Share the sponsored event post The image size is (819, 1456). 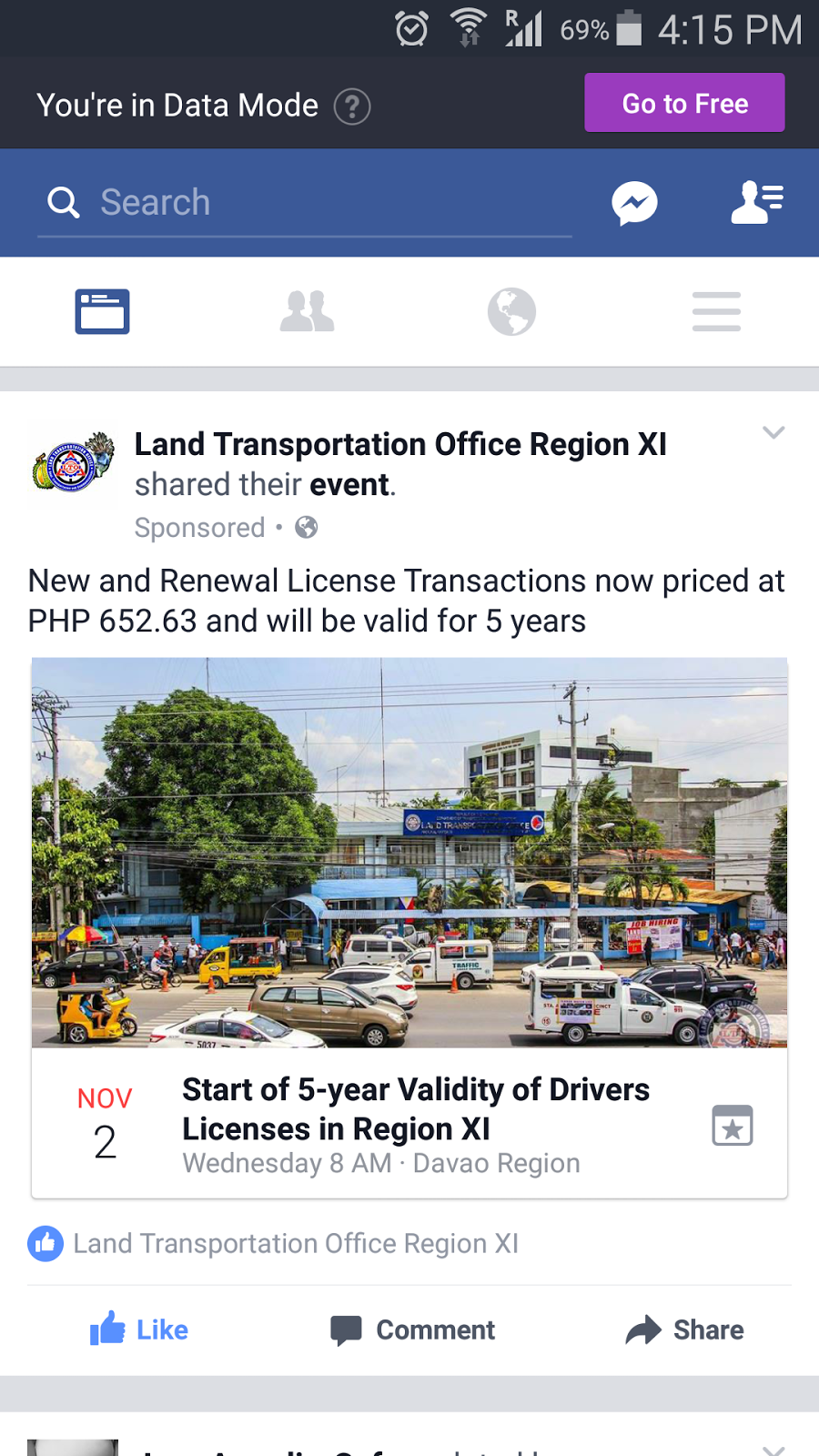pos(685,1330)
